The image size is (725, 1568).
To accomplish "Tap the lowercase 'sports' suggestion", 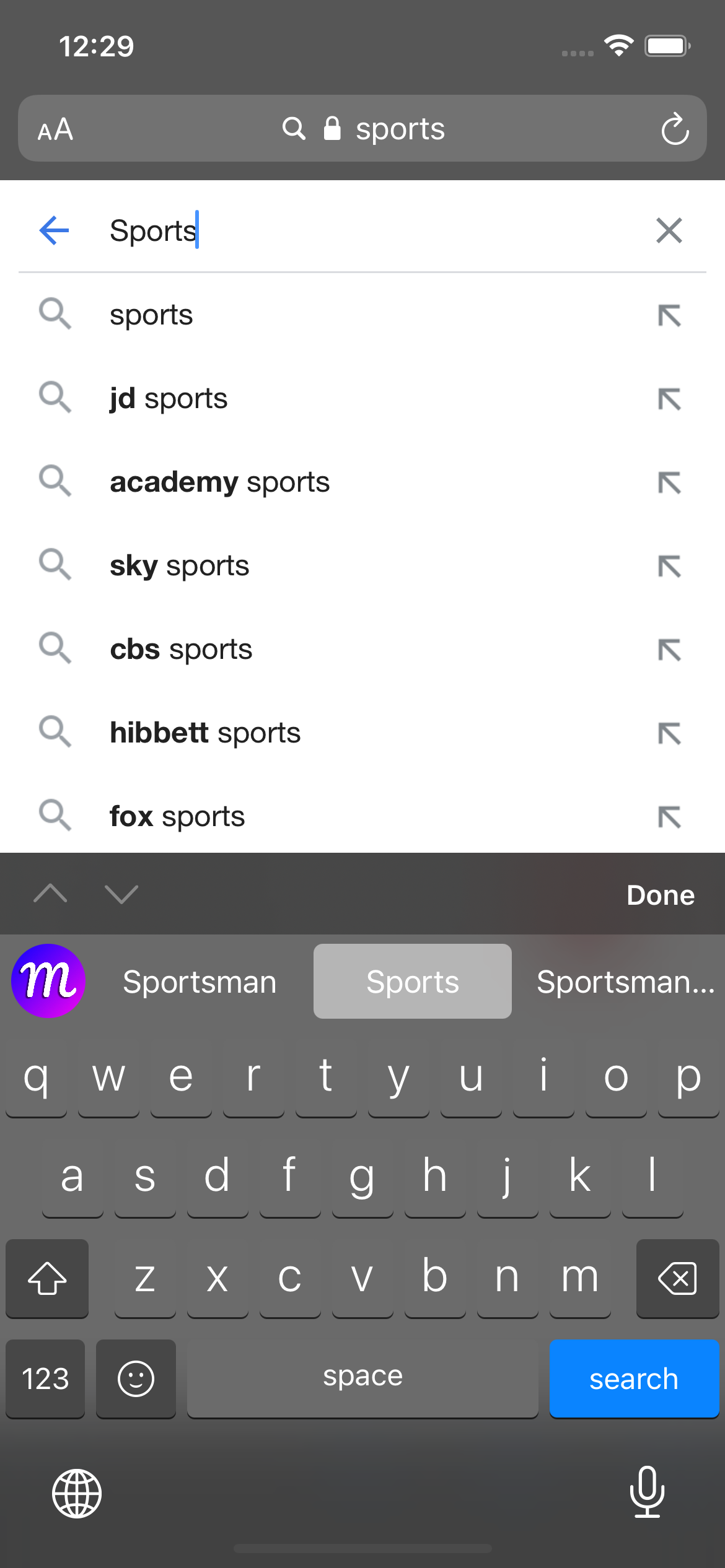I will (151, 315).
